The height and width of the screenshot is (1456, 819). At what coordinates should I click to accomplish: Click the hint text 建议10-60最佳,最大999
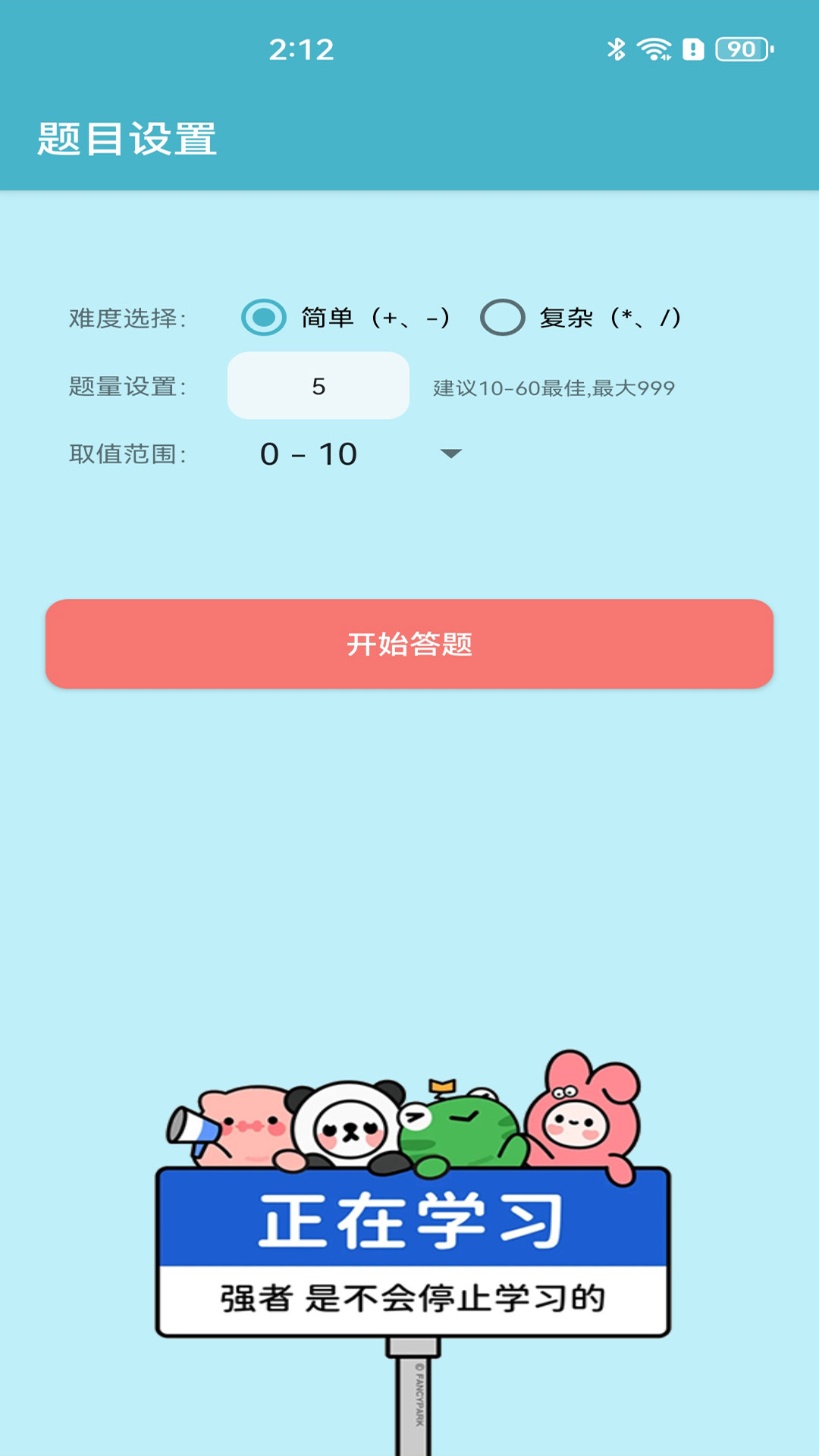[x=554, y=387]
